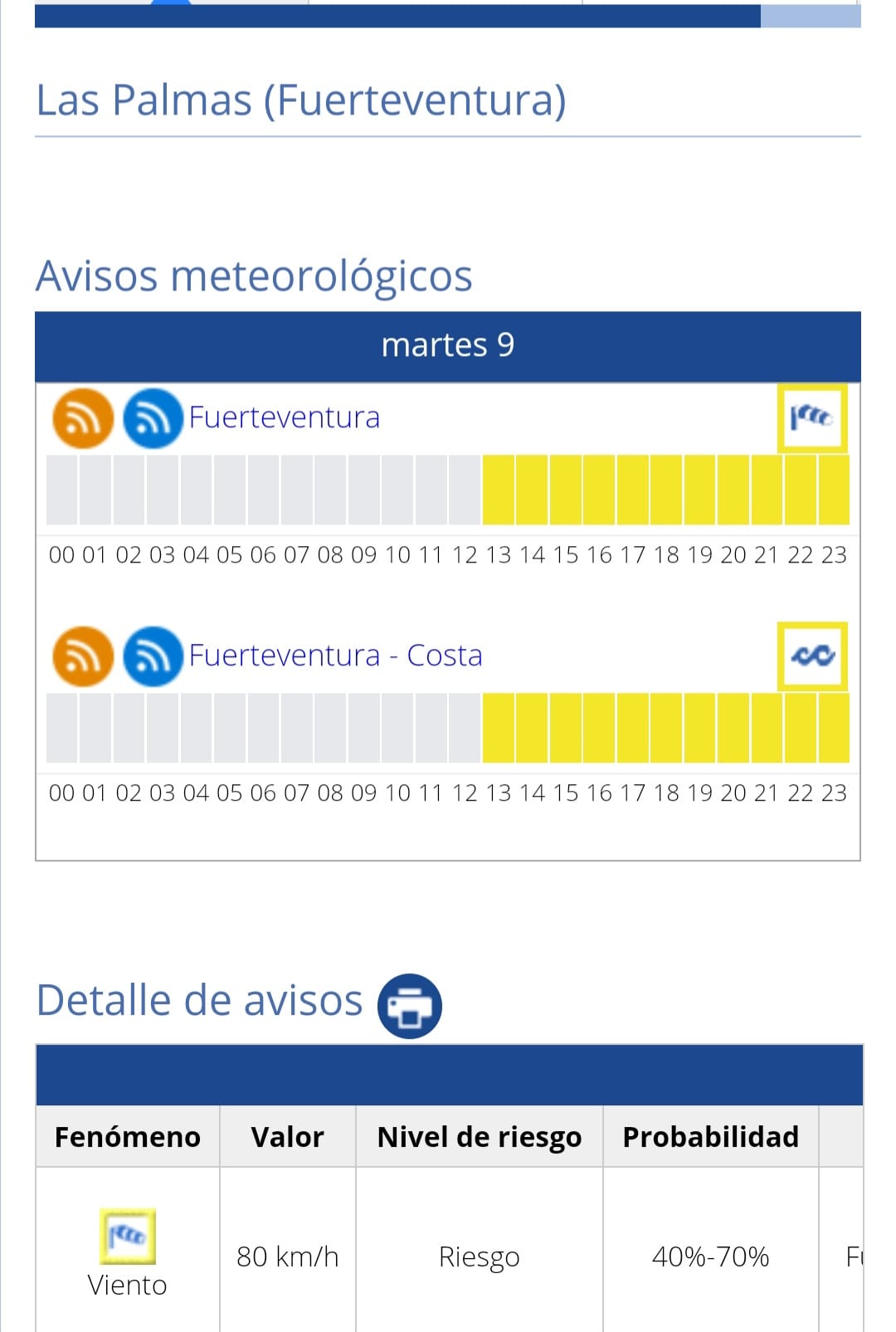Open the Fuerteventura warnings link

(x=284, y=417)
